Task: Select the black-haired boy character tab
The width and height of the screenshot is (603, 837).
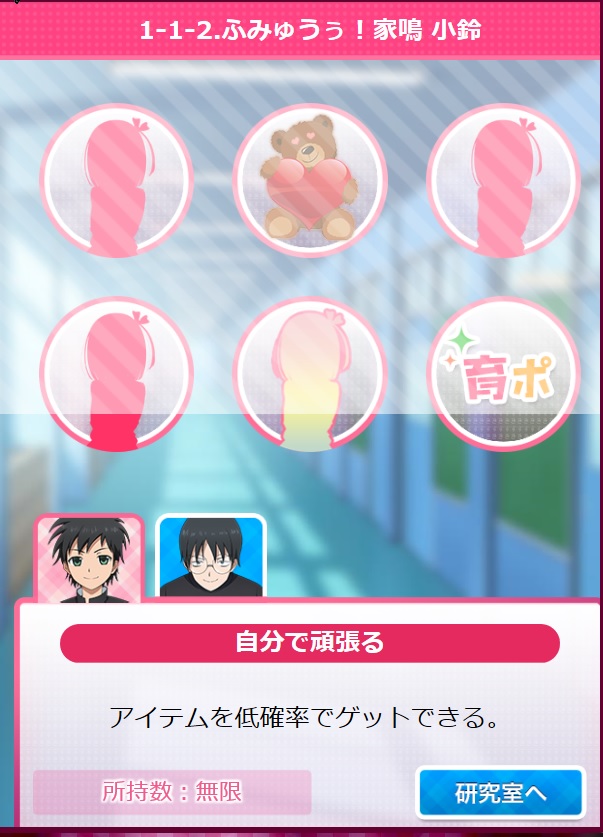Action: click(89, 560)
